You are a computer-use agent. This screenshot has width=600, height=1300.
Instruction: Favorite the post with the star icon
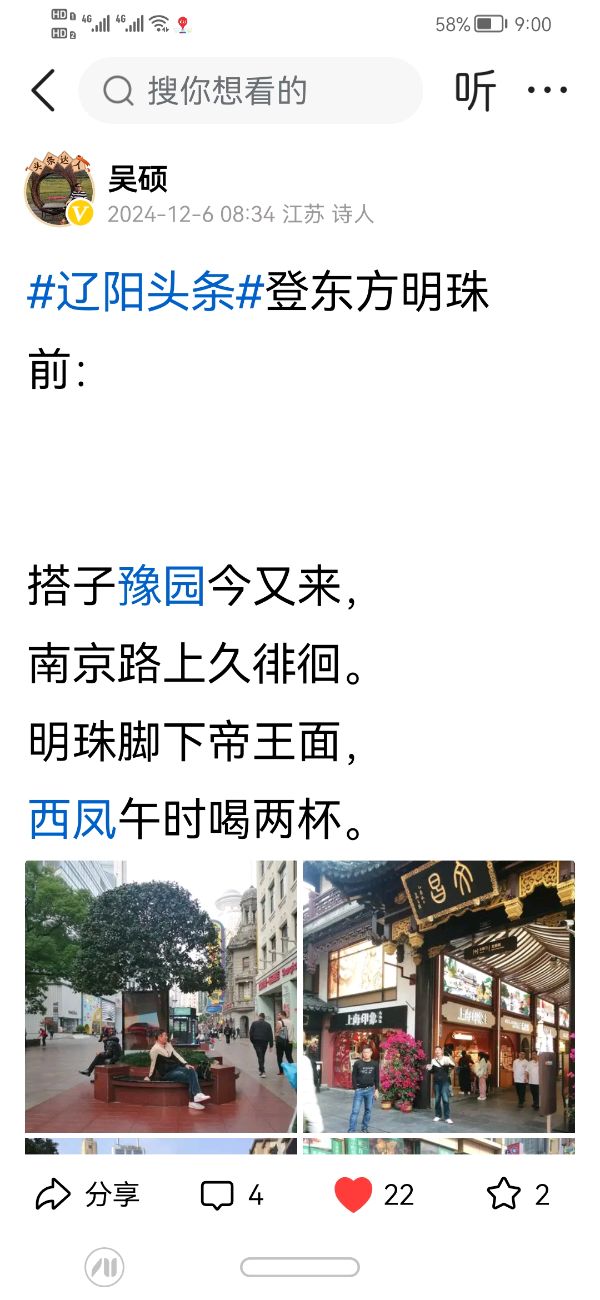(x=504, y=1194)
